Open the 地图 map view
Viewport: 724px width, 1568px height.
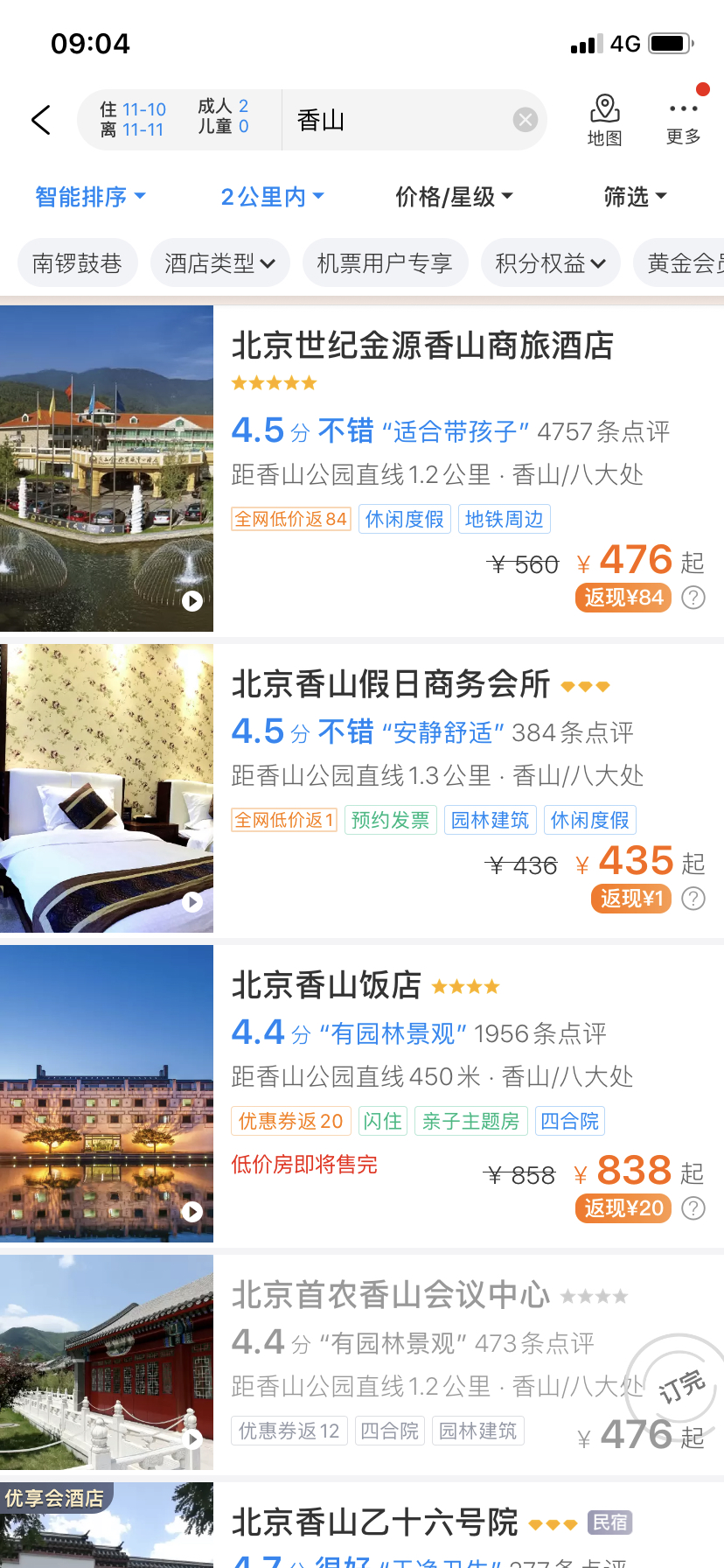[604, 120]
